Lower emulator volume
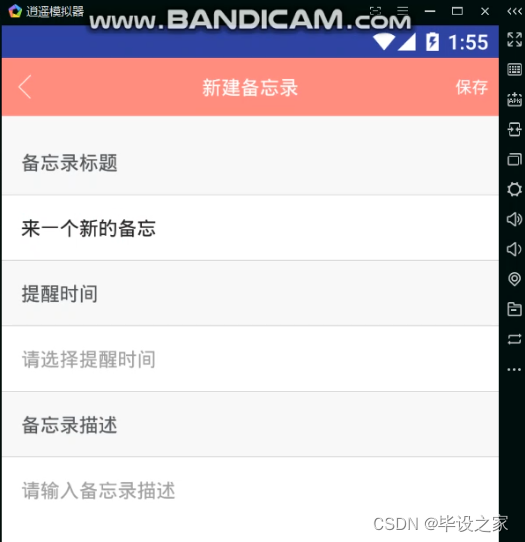 [514, 249]
